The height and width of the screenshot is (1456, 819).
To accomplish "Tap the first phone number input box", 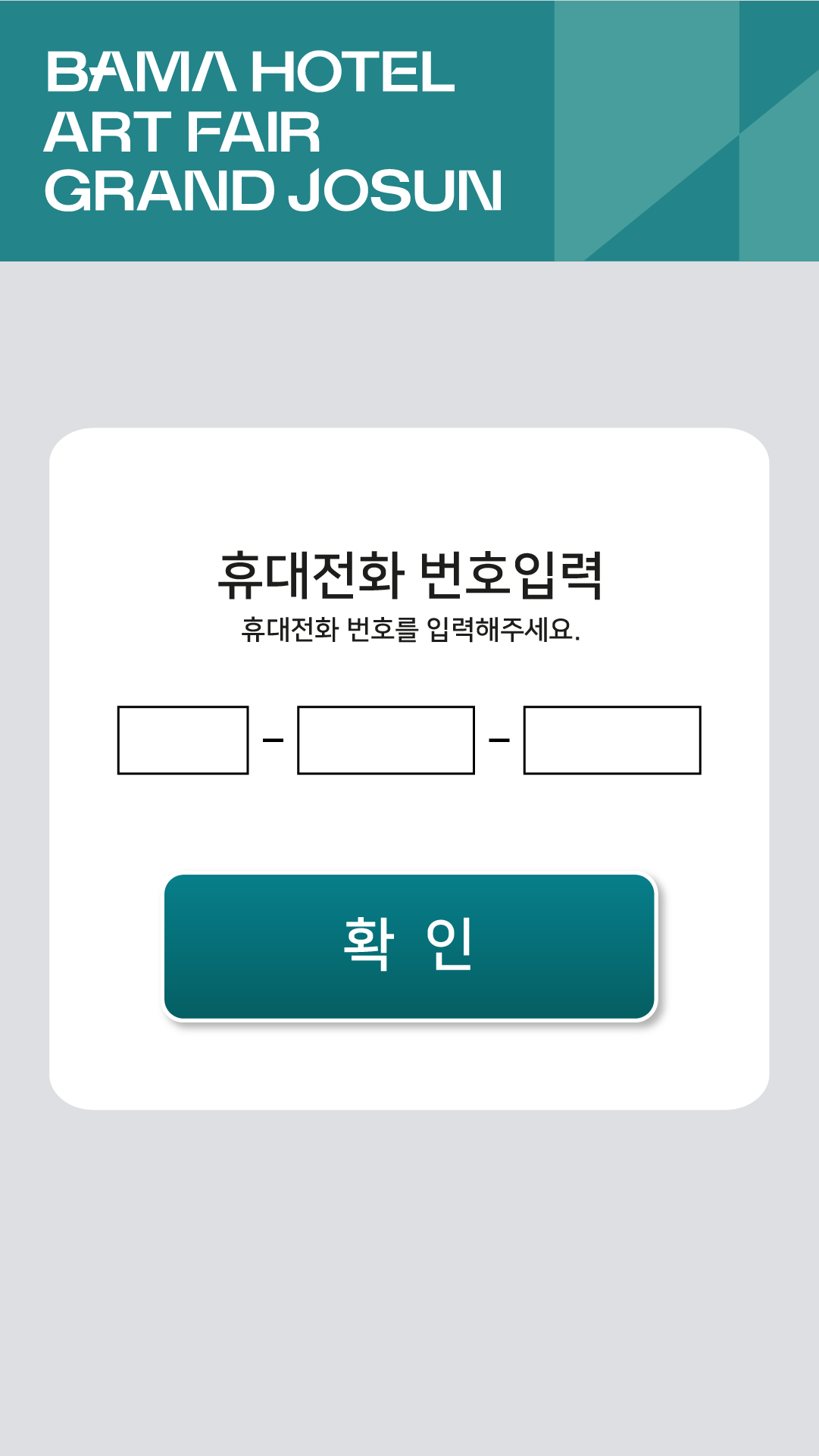I will click(x=183, y=740).
